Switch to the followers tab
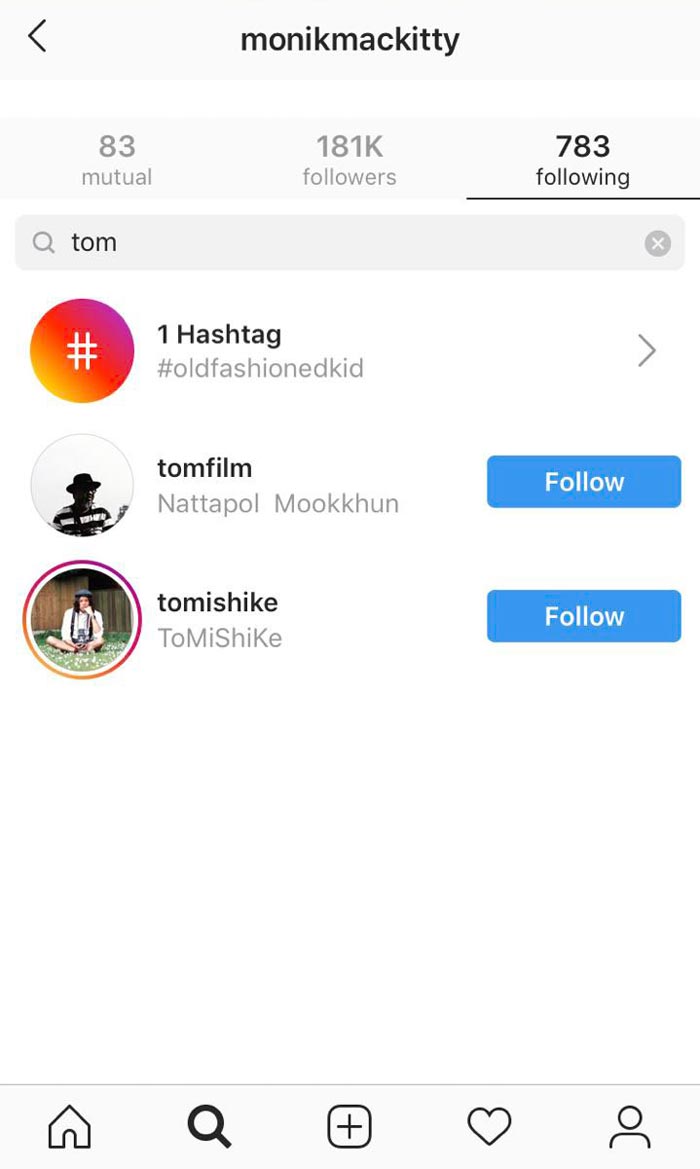This screenshot has height=1169, width=700. point(349,160)
